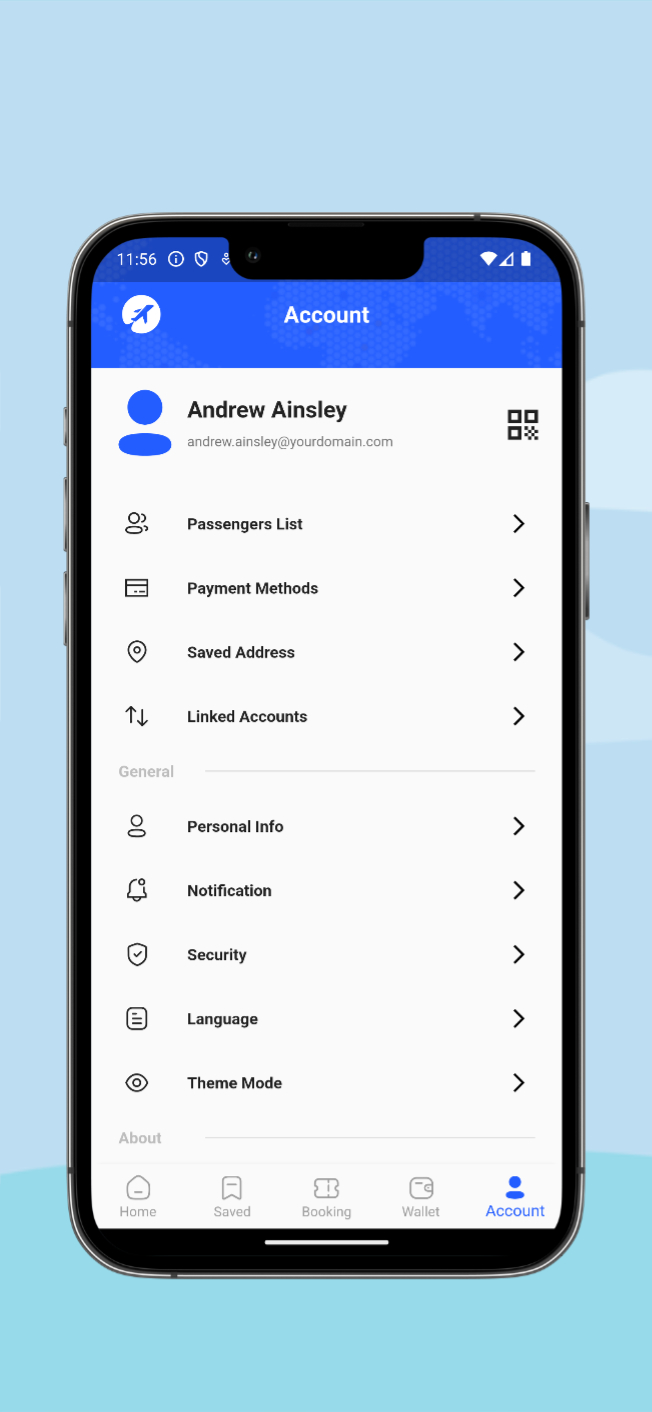This screenshot has width=652, height=1412.
Task: Go to the Booking tab
Action: (326, 1196)
